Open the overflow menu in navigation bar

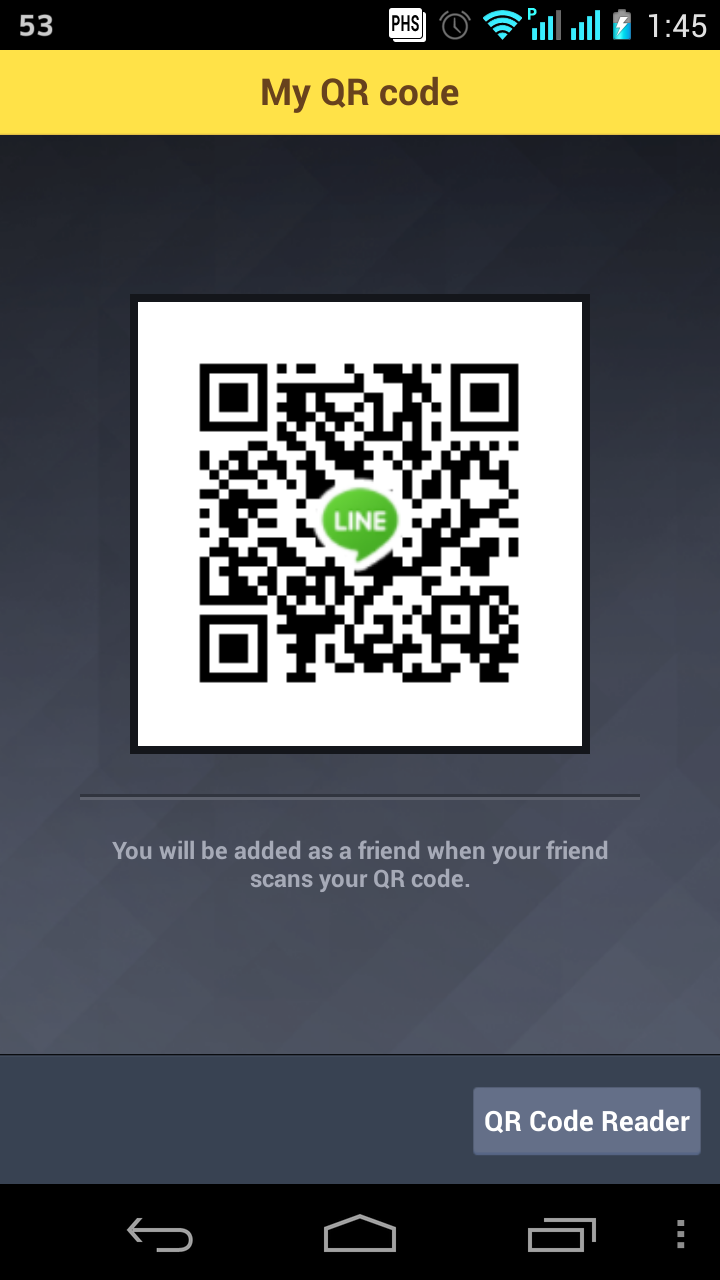680,1234
